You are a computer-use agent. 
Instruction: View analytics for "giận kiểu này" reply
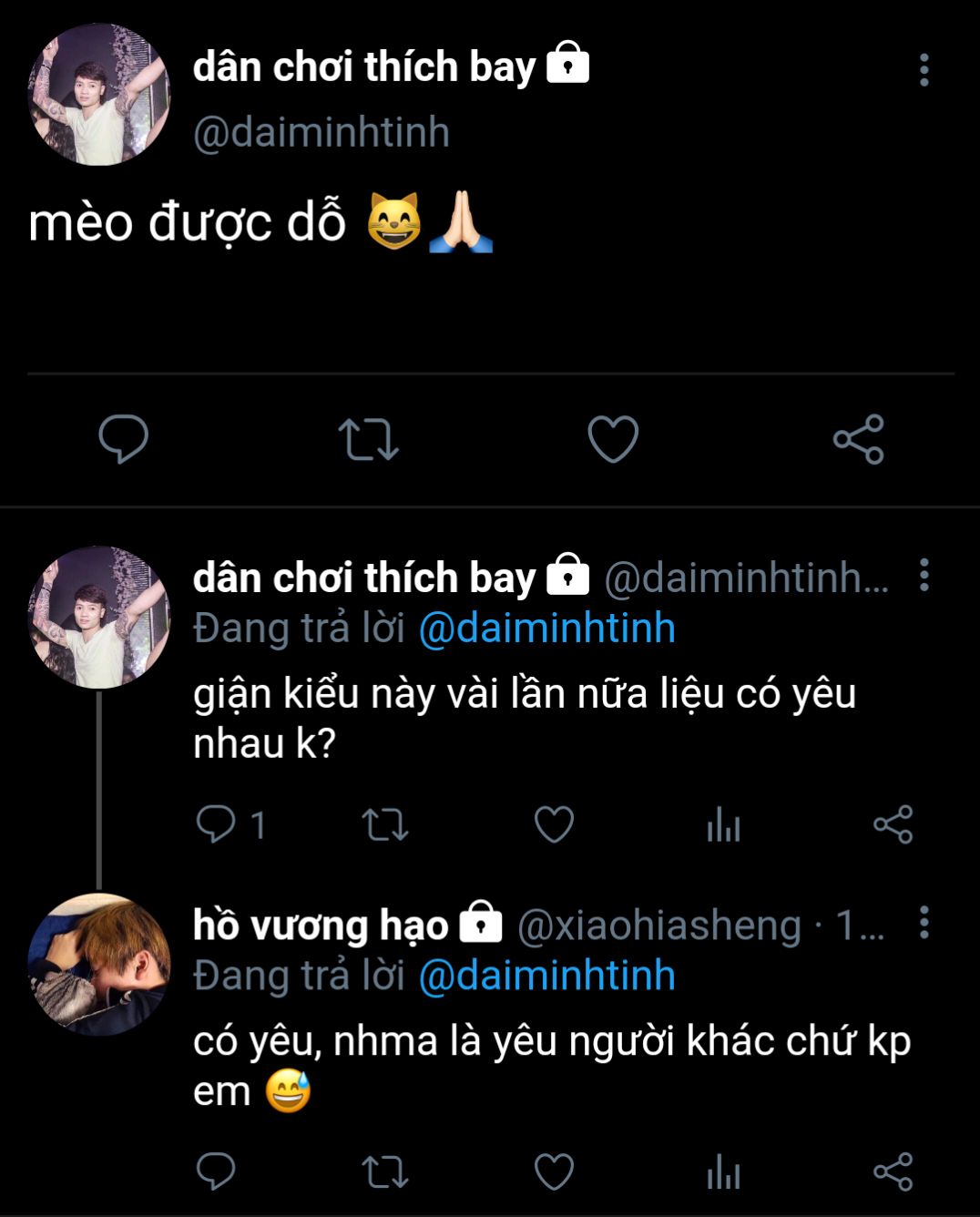tap(723, 824)
